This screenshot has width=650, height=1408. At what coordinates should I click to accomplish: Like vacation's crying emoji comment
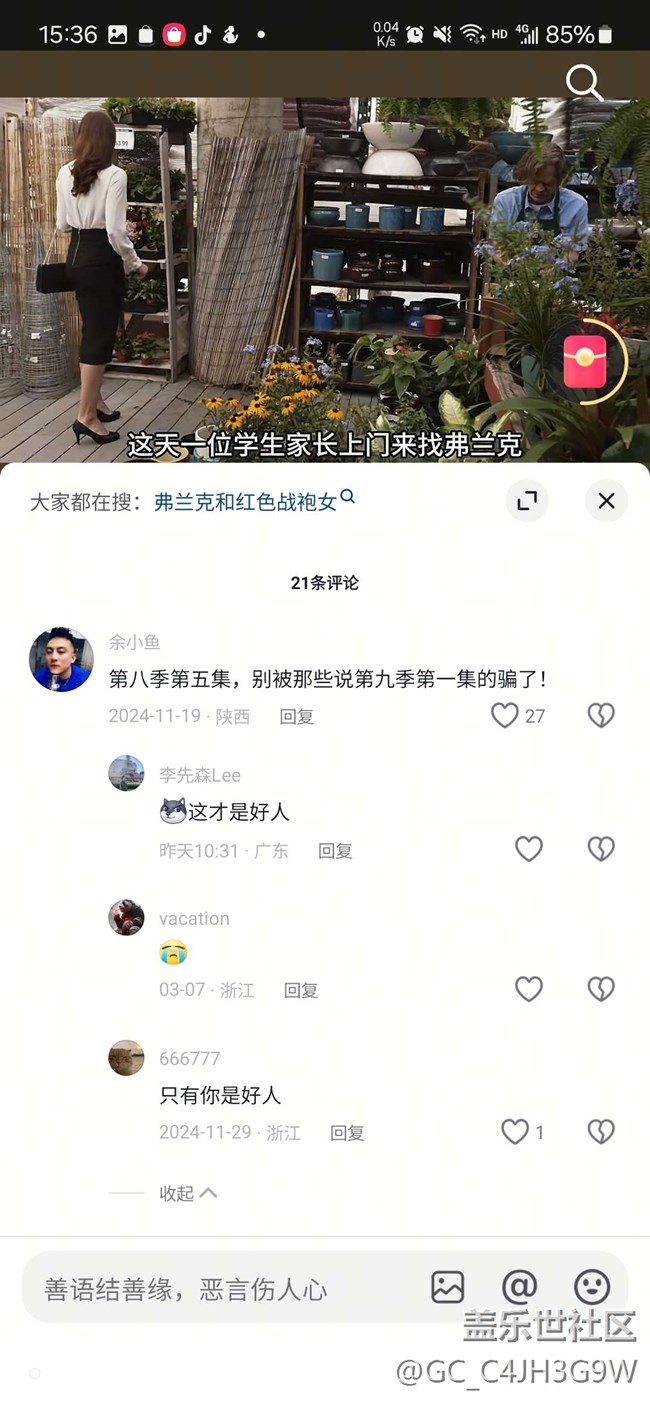(x=529, y=989)
